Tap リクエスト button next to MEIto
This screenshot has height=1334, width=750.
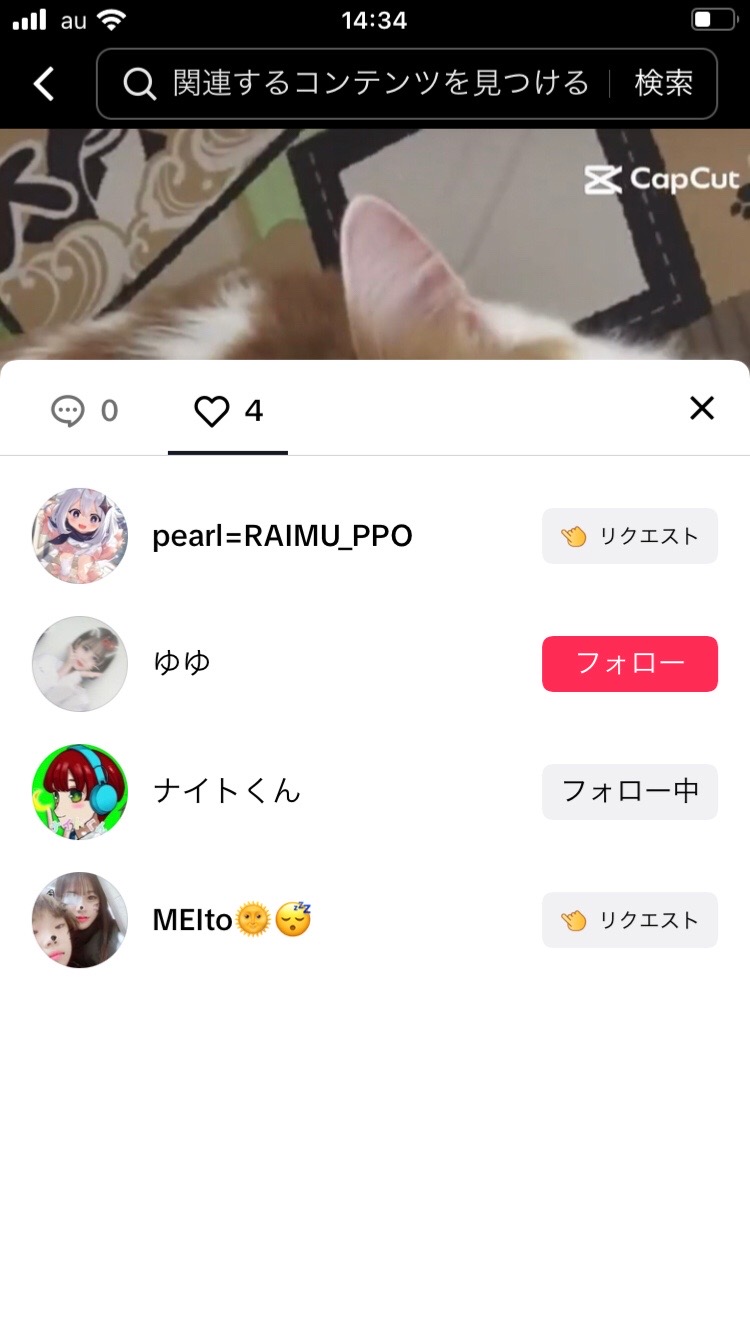click(629, 920)
